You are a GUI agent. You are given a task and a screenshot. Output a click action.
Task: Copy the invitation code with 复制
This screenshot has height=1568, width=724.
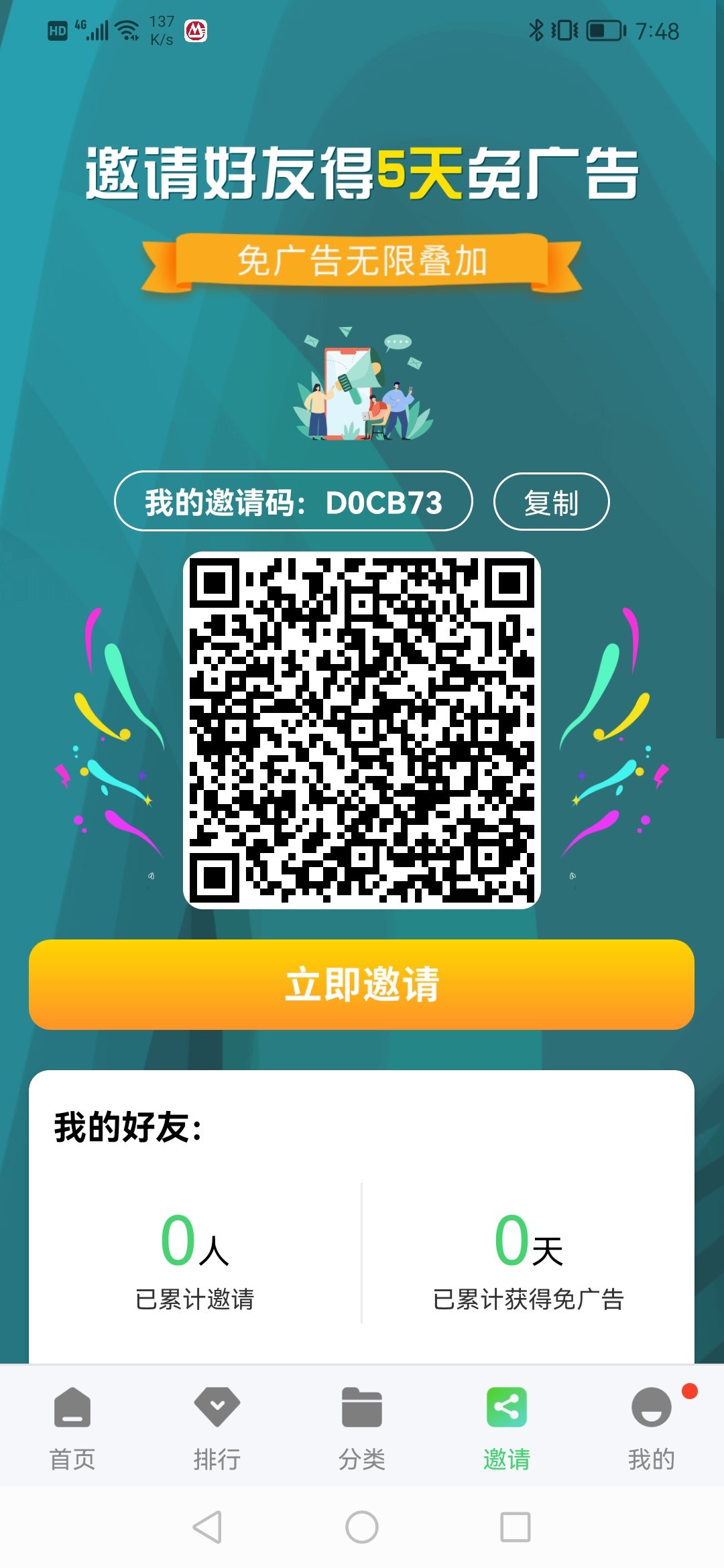(551, 502)
